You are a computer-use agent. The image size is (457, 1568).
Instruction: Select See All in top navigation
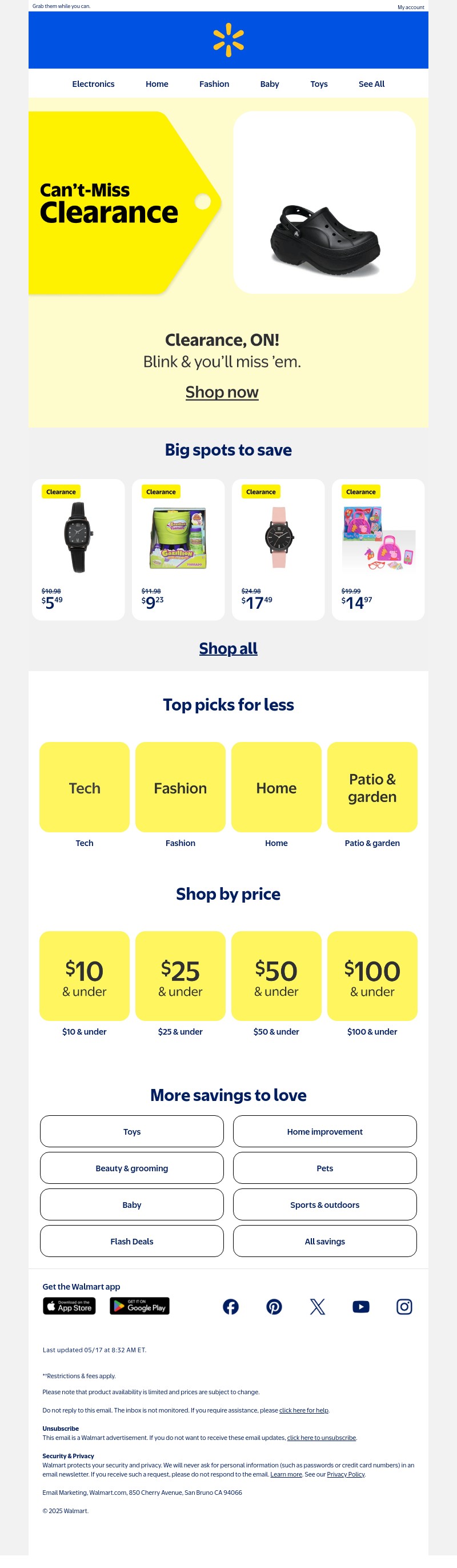click(x=371, y=84)
